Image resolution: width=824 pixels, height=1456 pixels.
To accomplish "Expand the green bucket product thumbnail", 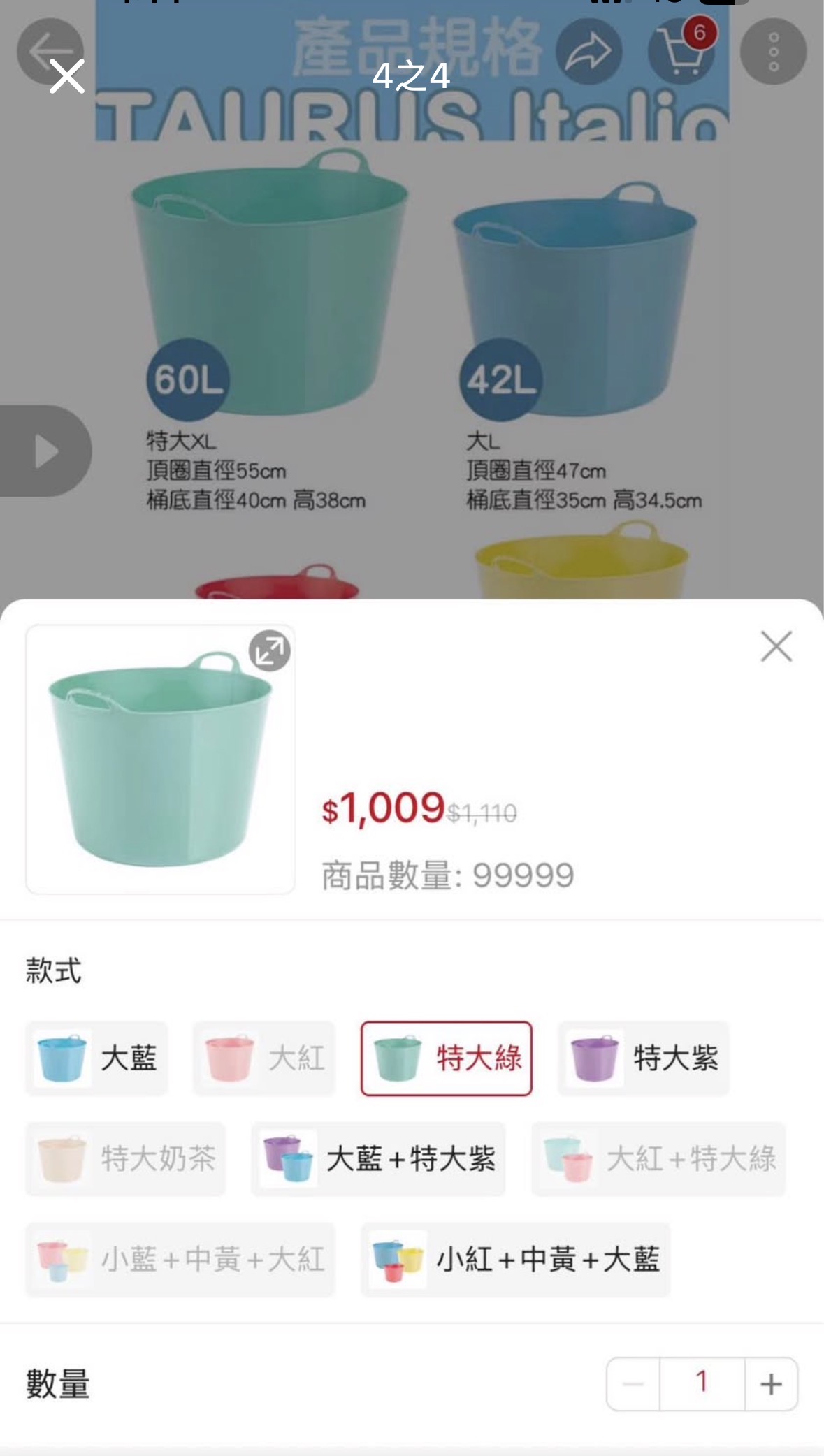I will [x=270, y=651].
